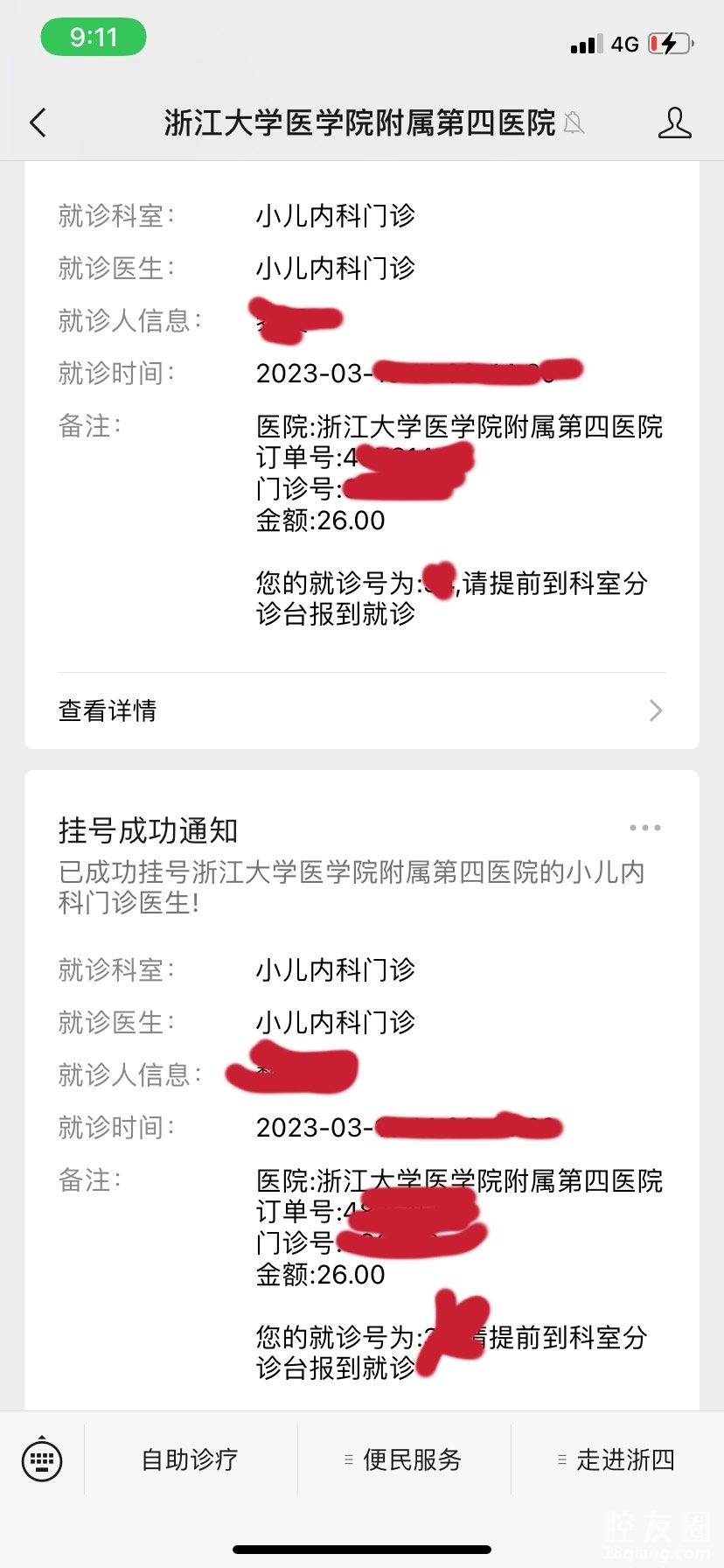Open the official account profile icon

tap(674, 123)
